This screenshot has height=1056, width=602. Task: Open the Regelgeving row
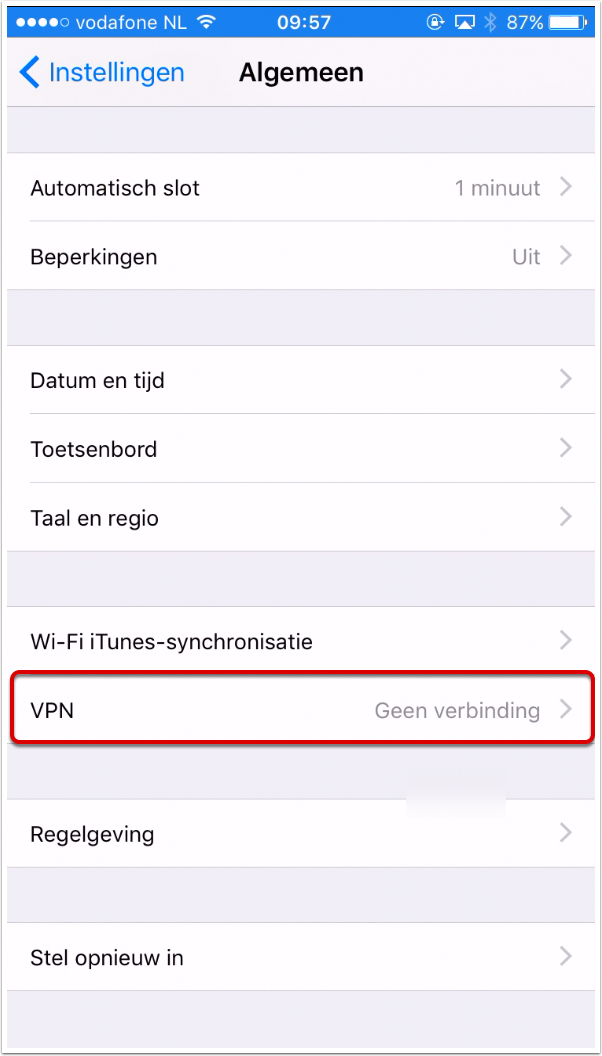[301, 834]
